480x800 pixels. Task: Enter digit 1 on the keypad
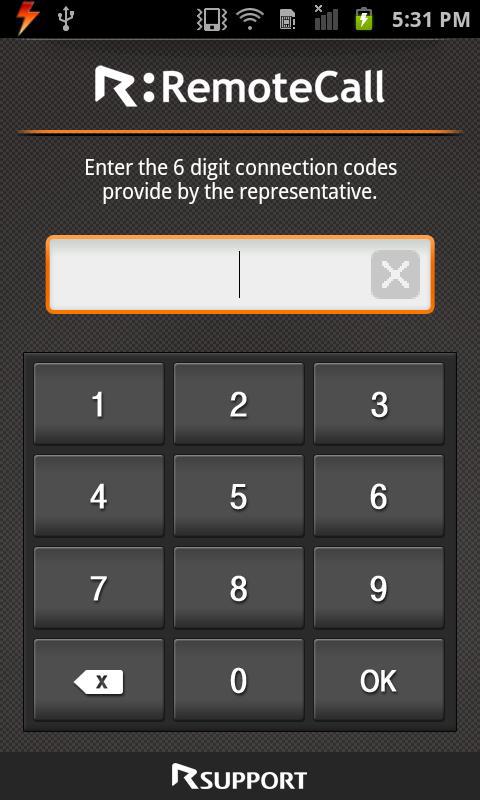(99, 404)
